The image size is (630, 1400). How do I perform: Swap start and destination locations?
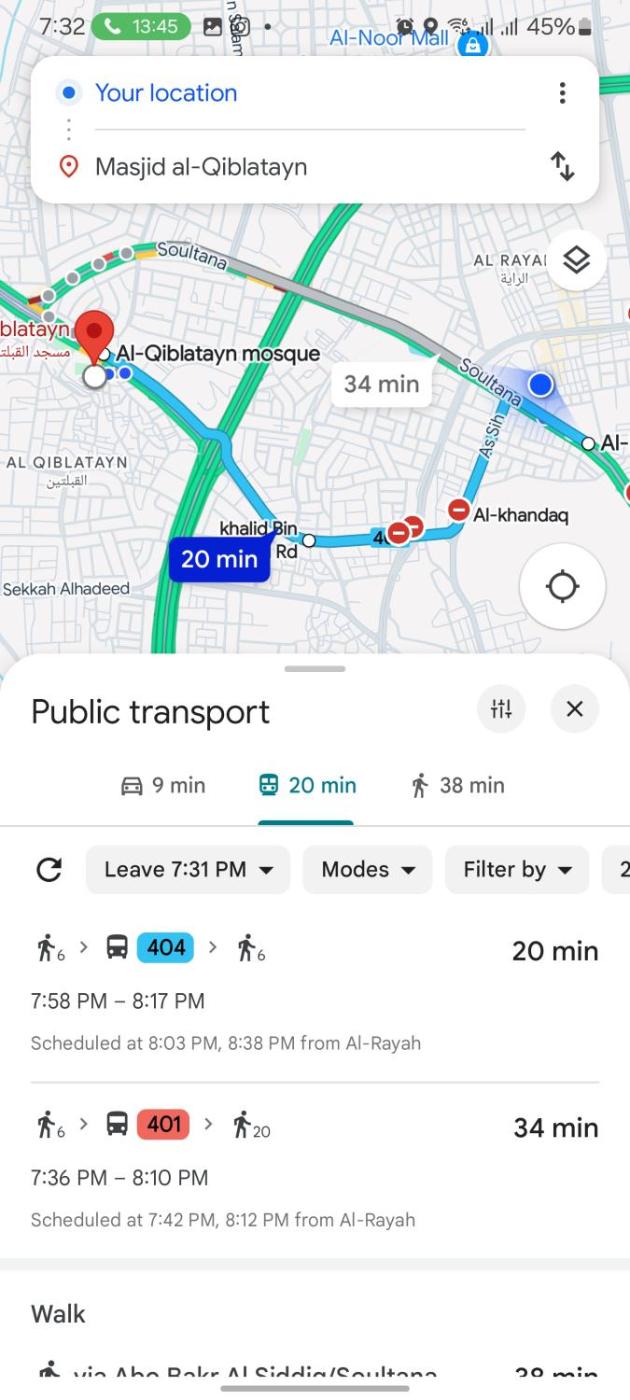point(562,166)
